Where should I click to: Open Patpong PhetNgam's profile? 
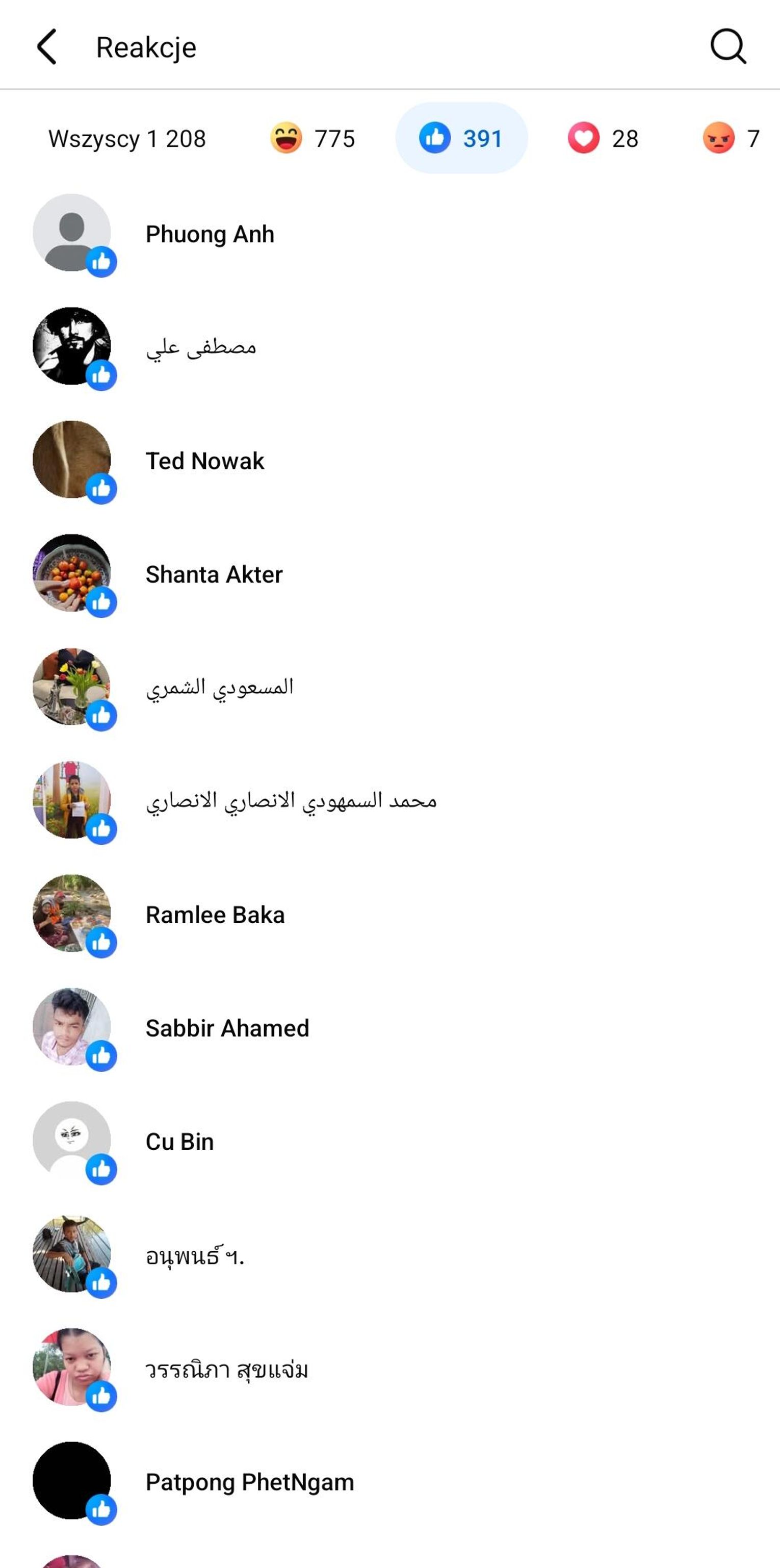[x=249, y=1482]
